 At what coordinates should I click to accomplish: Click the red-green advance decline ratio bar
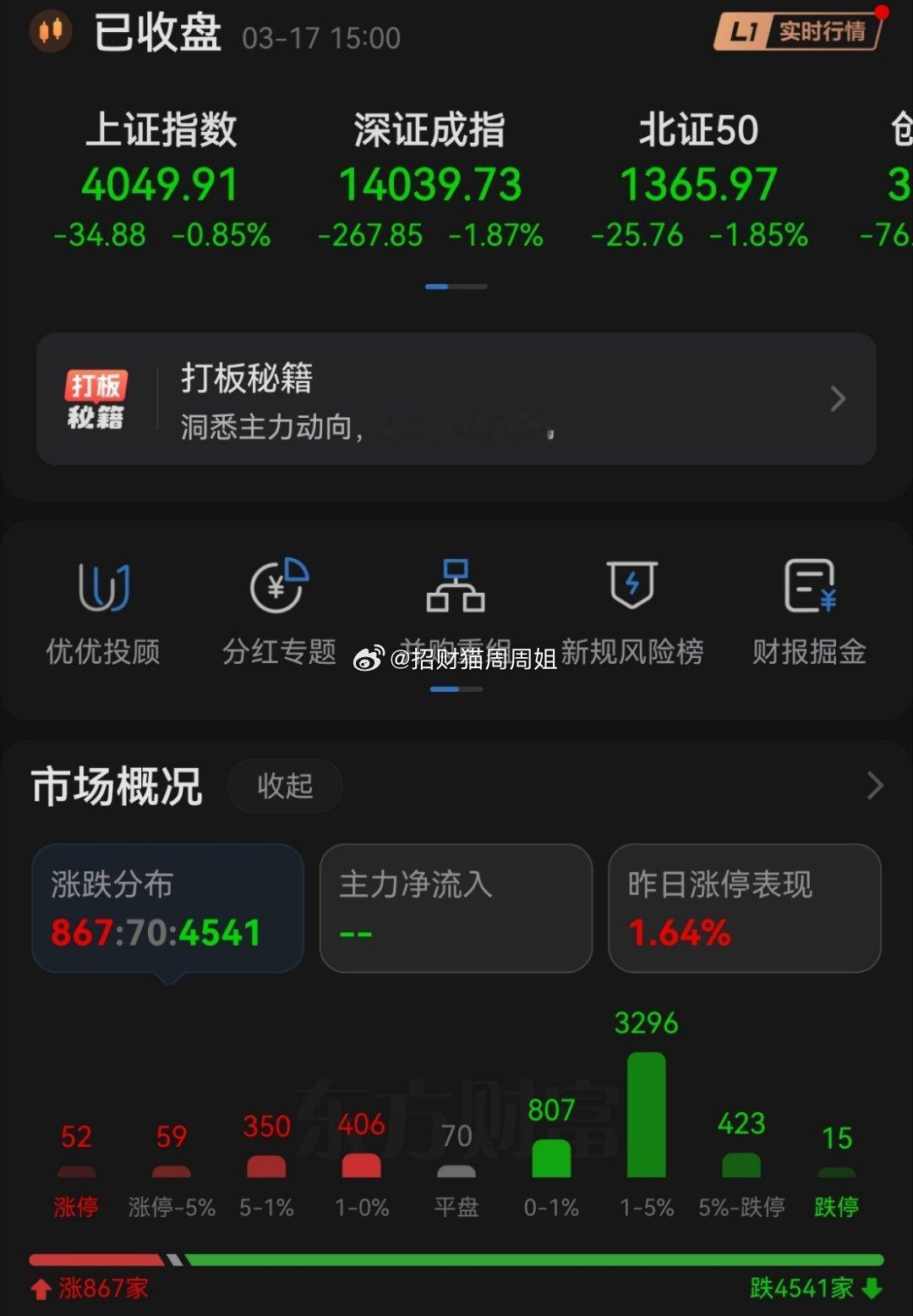coord(456,1249)
